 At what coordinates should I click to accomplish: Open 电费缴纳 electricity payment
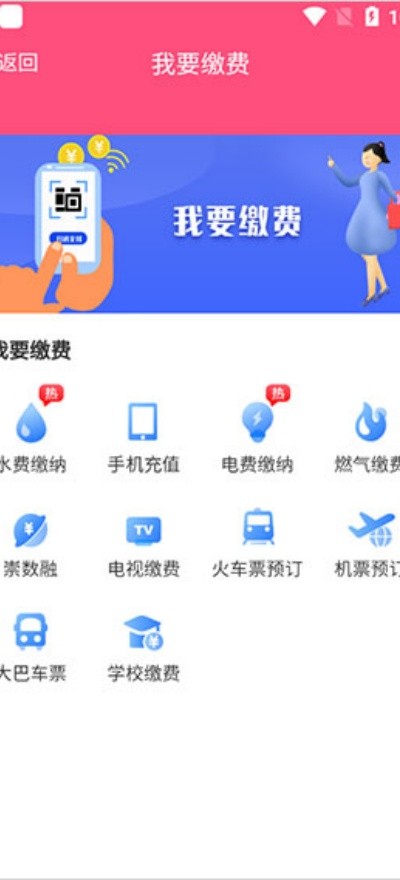click(258, 438)
